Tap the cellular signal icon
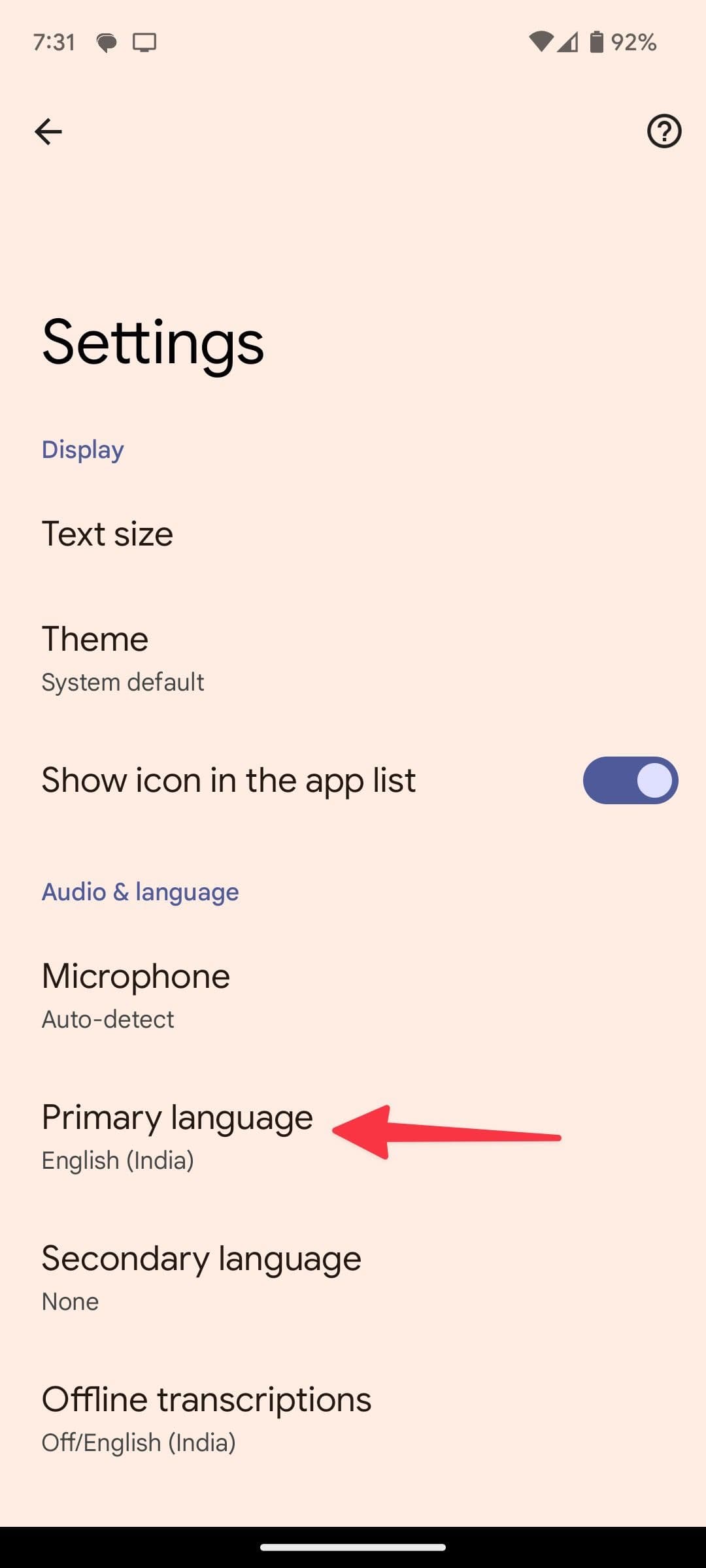The width and height of the screenshot is (706, 1568). [x=566, y=42]
